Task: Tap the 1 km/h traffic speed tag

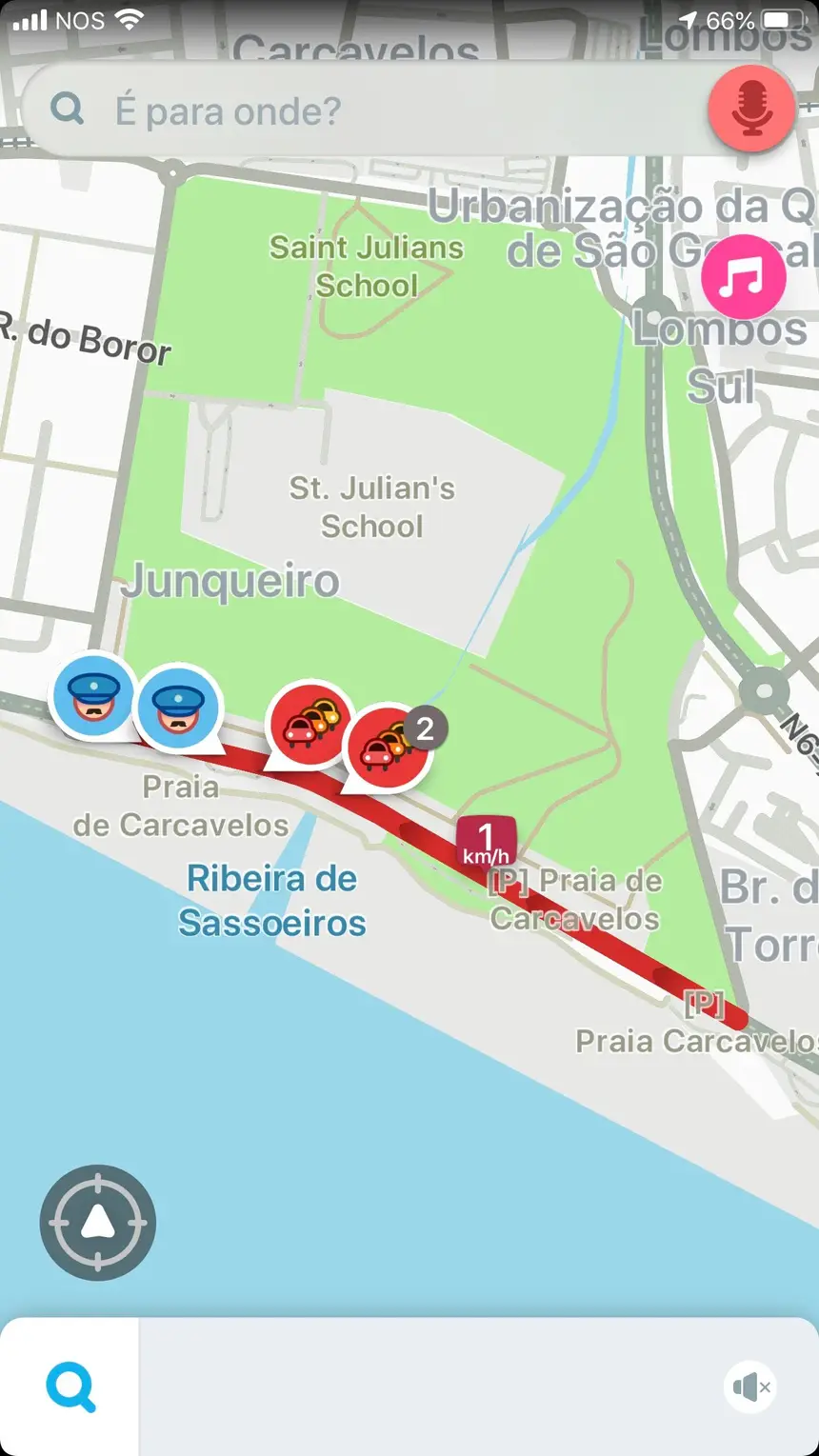Action: pos(486,842)
